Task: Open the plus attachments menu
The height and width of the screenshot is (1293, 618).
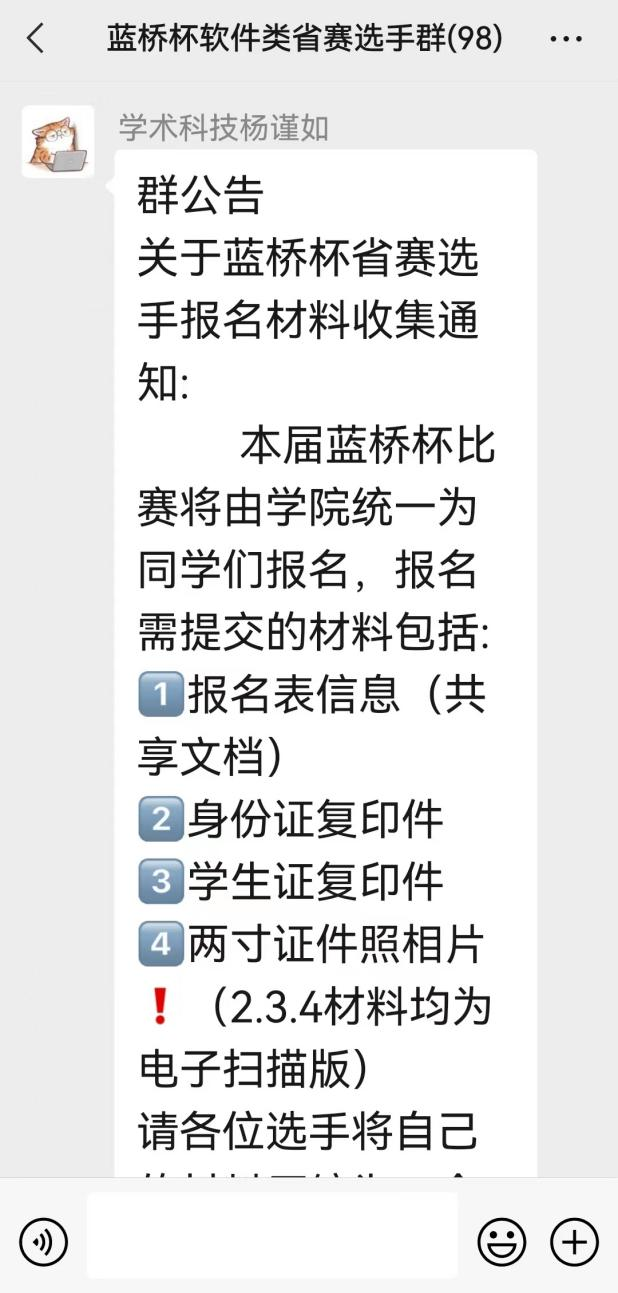Action: [574, 1241]
